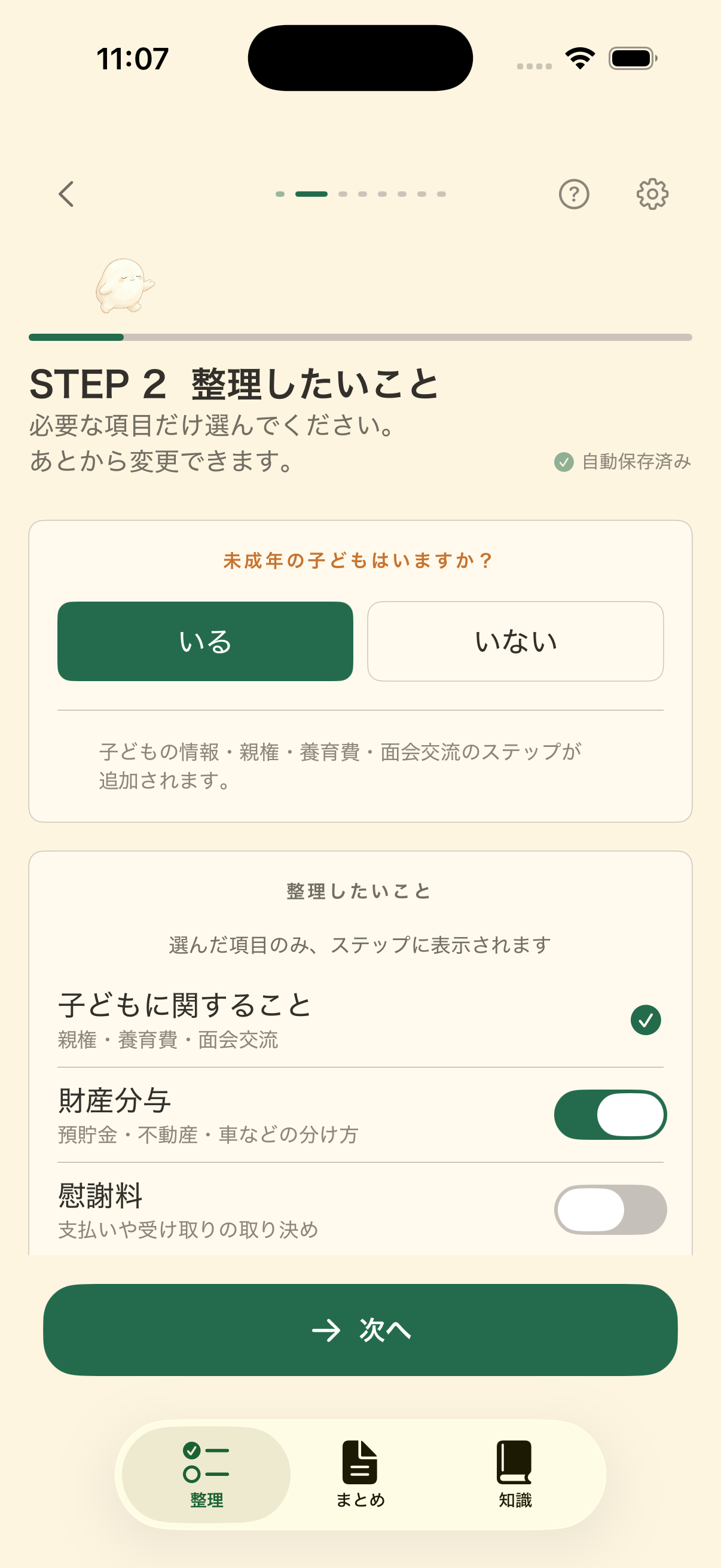
Task: Tap the back chevron in the header
Action: (x=66, y=195)
